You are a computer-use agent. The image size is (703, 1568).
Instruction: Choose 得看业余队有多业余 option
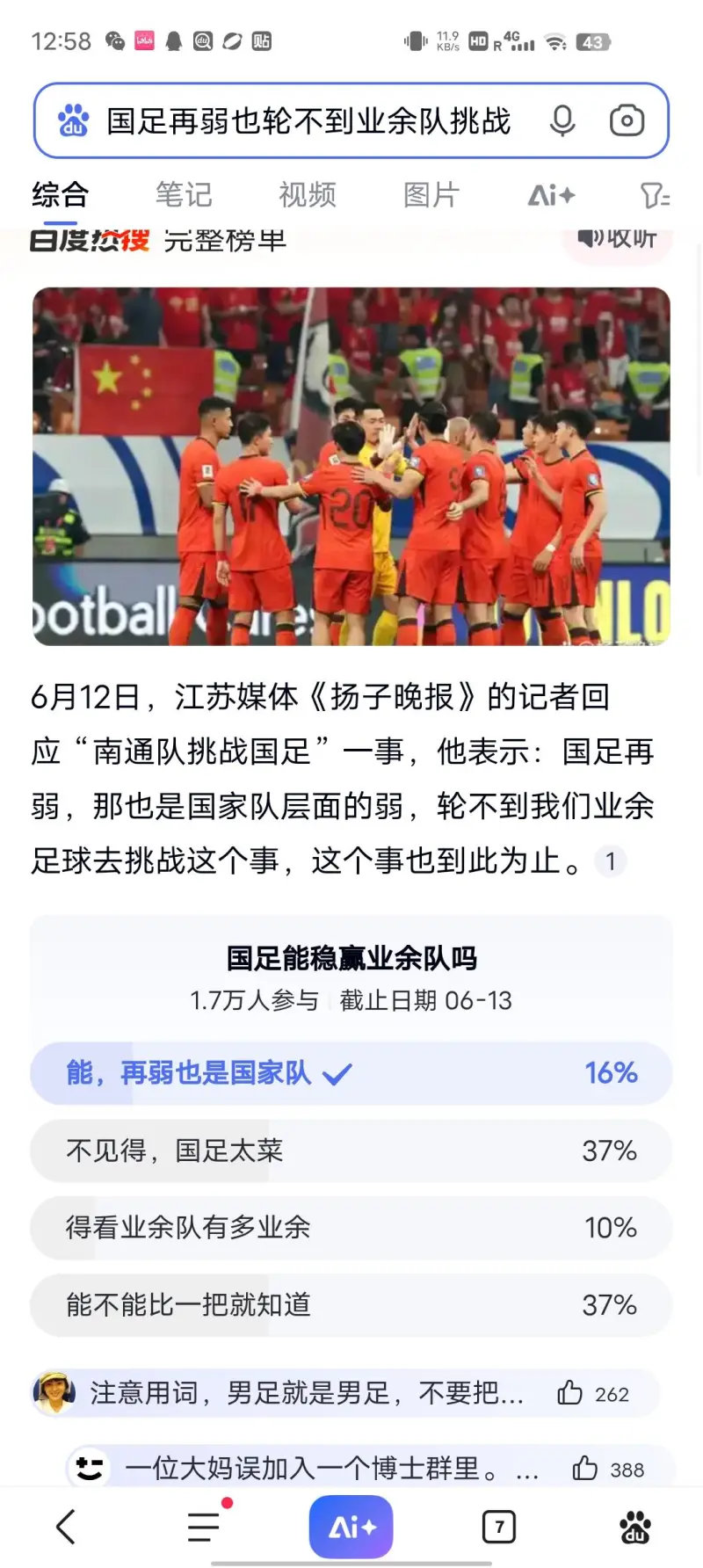coord(351,1228)
